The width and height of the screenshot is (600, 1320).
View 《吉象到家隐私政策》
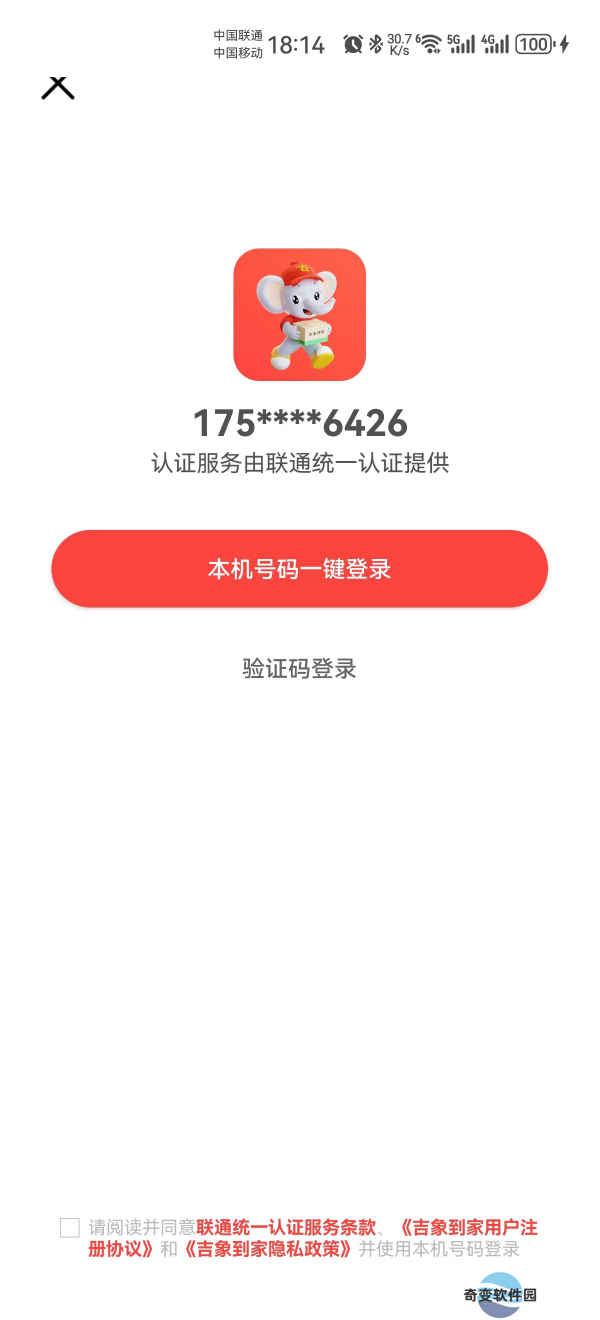[268, 1249]
